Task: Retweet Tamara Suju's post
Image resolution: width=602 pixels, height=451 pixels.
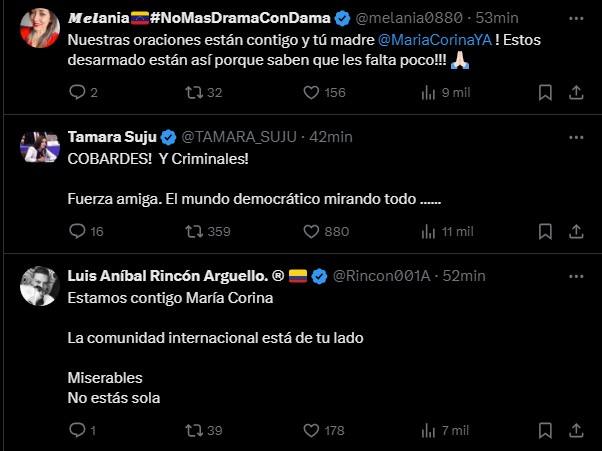Action: [195, 231]
